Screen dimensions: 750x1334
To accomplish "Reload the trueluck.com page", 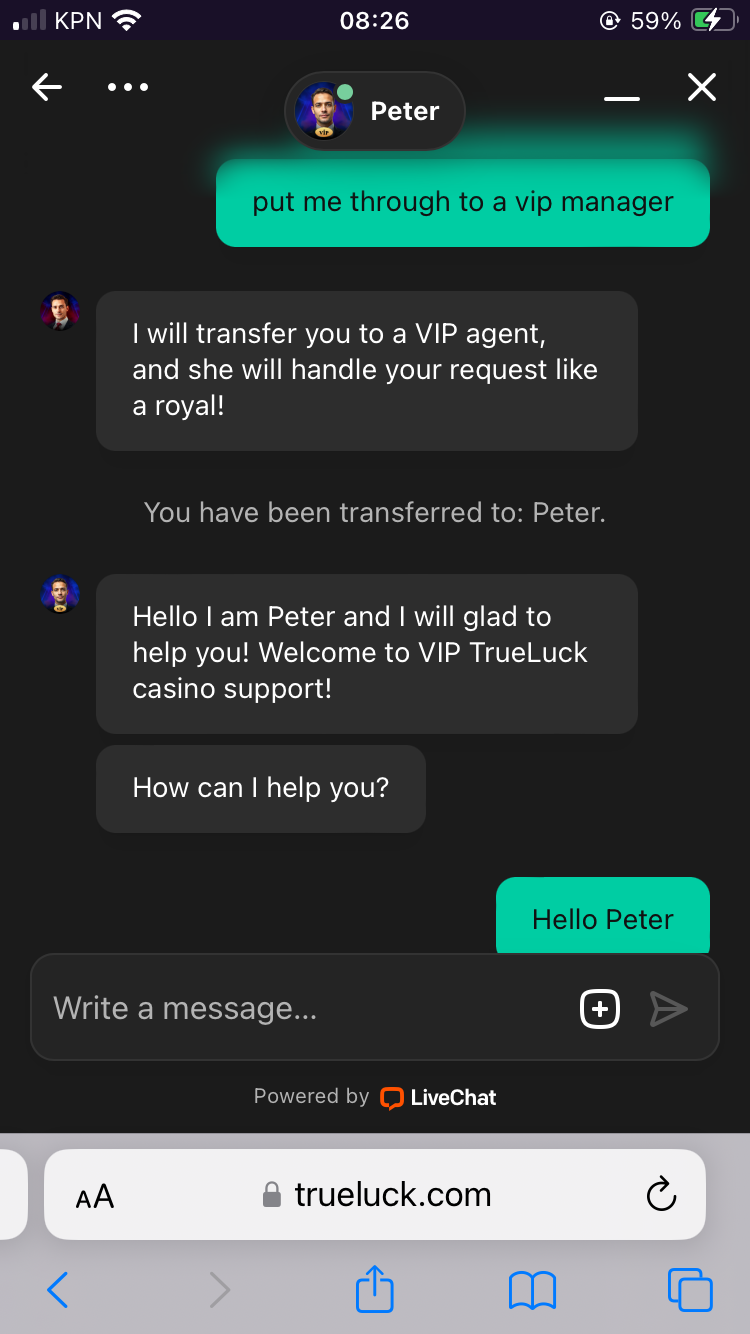I will click(661, 1194).
